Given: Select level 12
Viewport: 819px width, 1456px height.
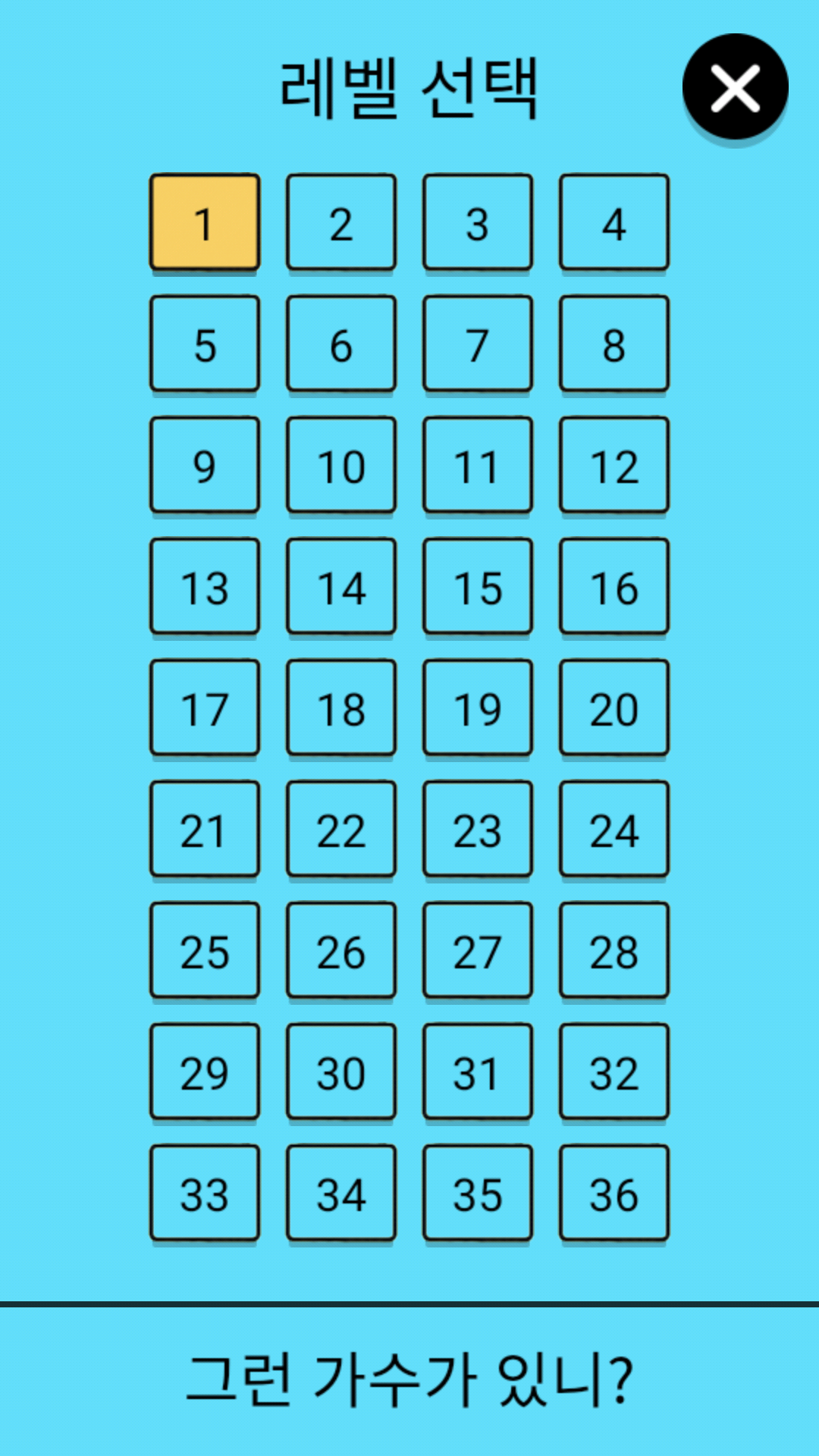Looking at the screenshot, I should tap(614, 465).
